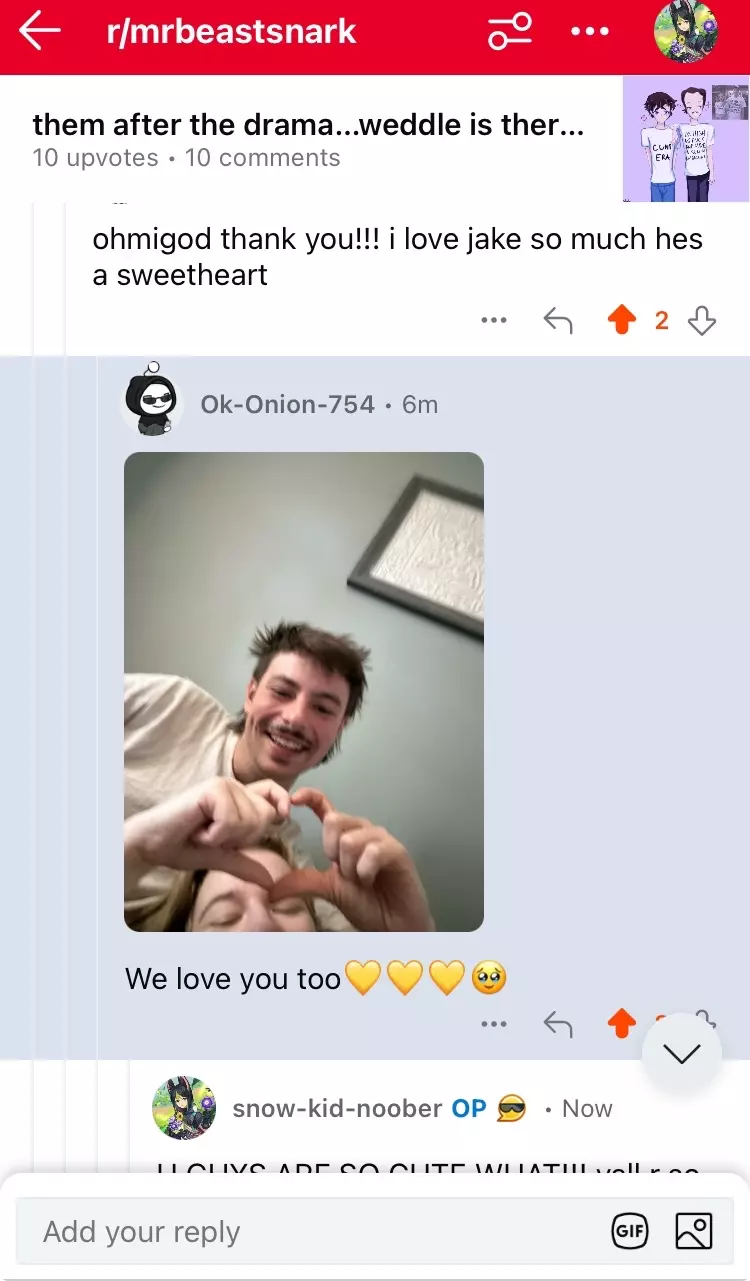Upvote the jake sweetheart comment
This screenshot has width=750, height=1281.
click(x=622, y=321)
